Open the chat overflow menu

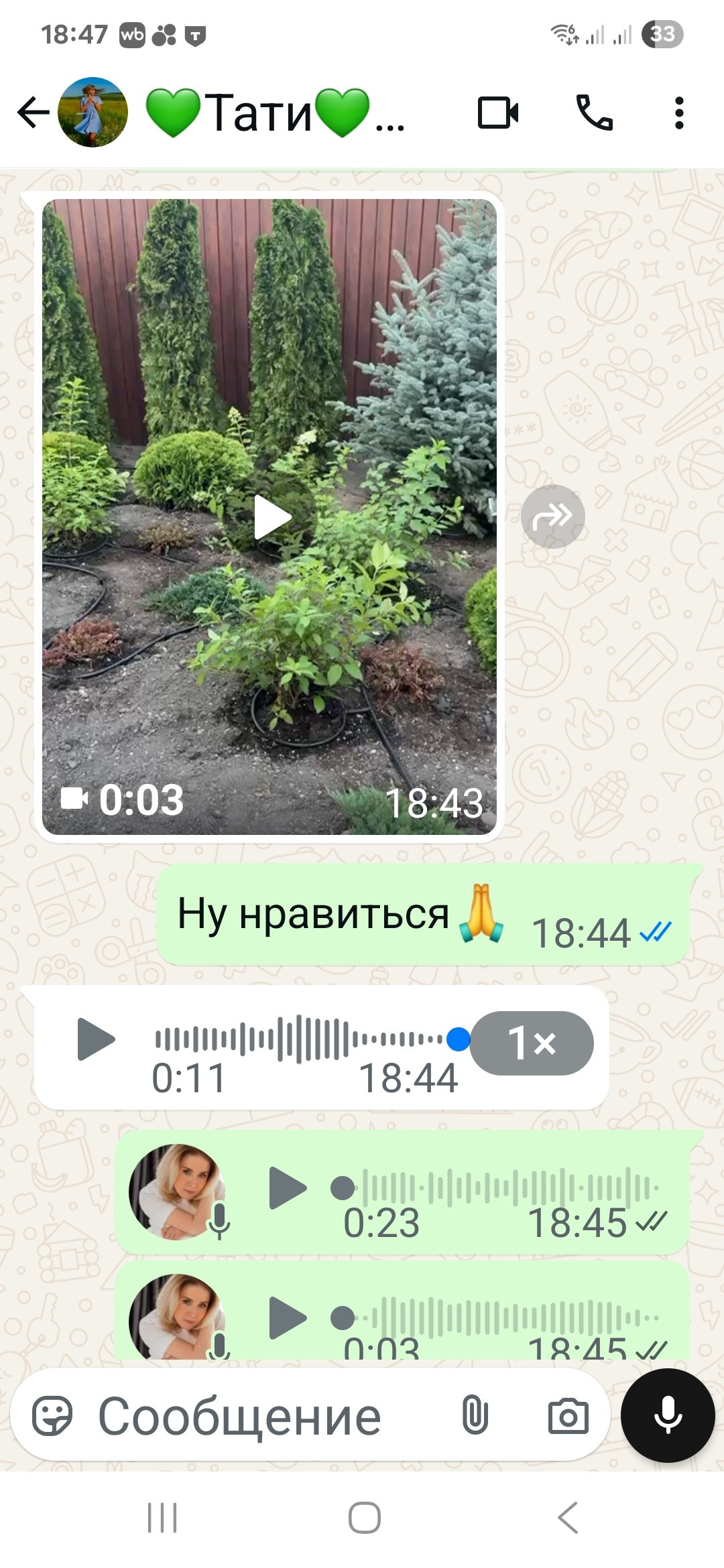click(x=678, y=112)
